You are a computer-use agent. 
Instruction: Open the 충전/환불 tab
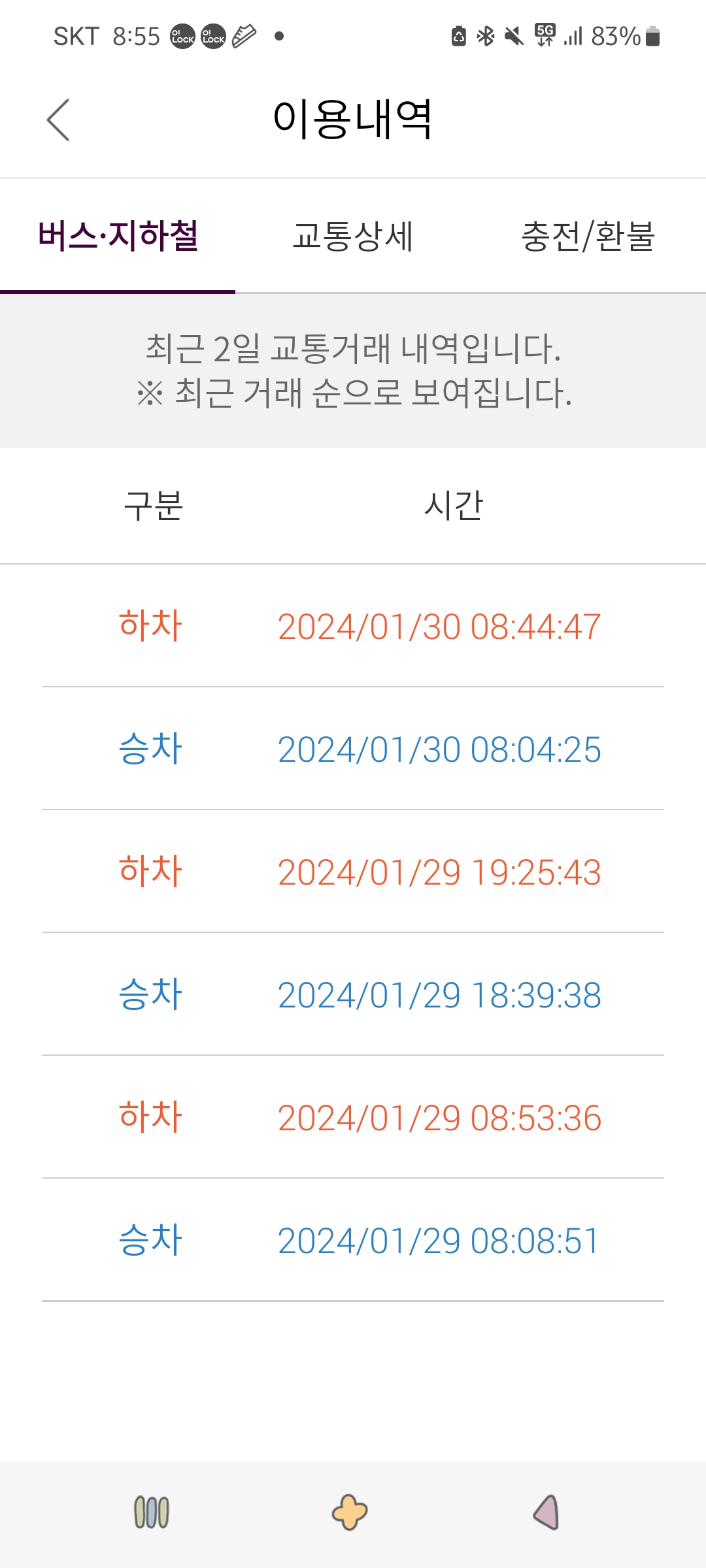588,237
